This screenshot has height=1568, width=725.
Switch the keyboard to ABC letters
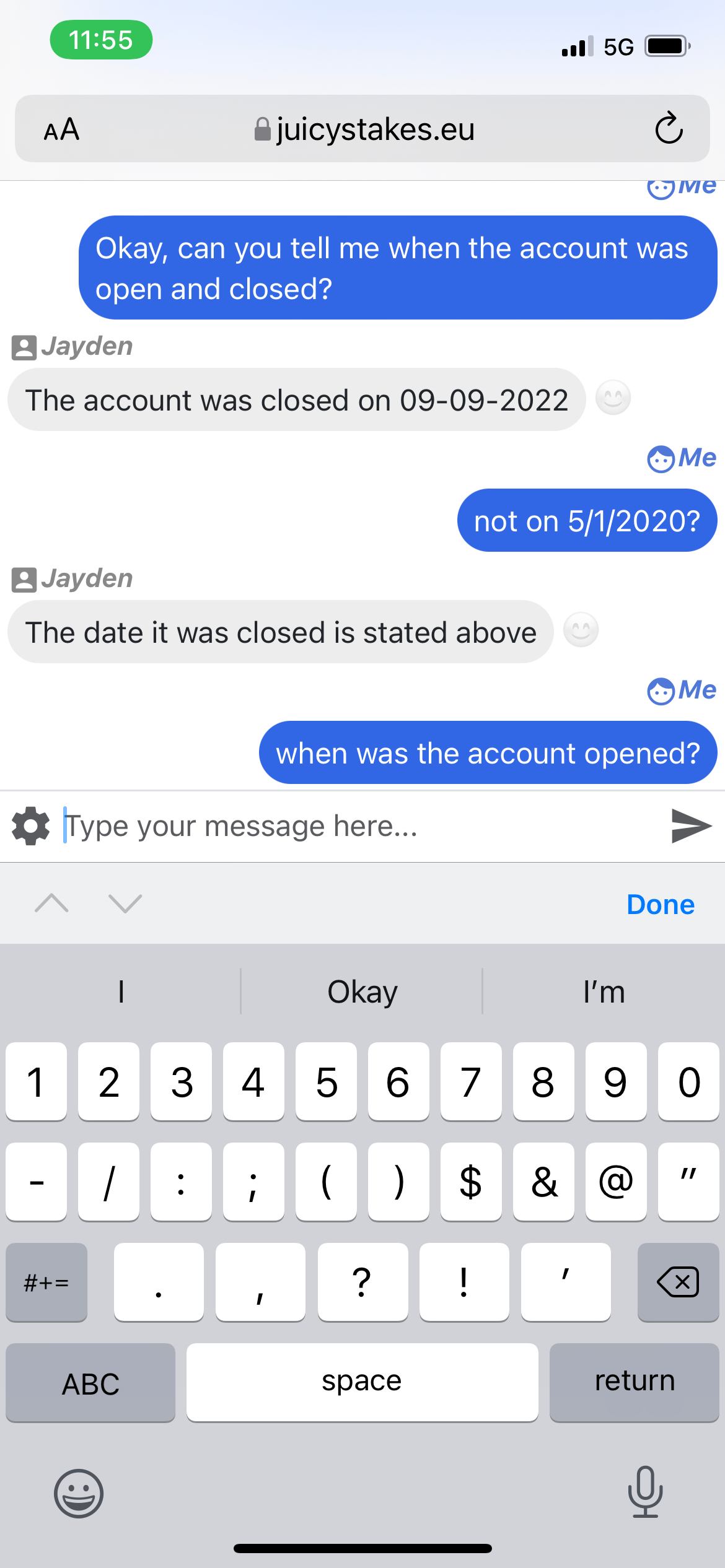90,1383
